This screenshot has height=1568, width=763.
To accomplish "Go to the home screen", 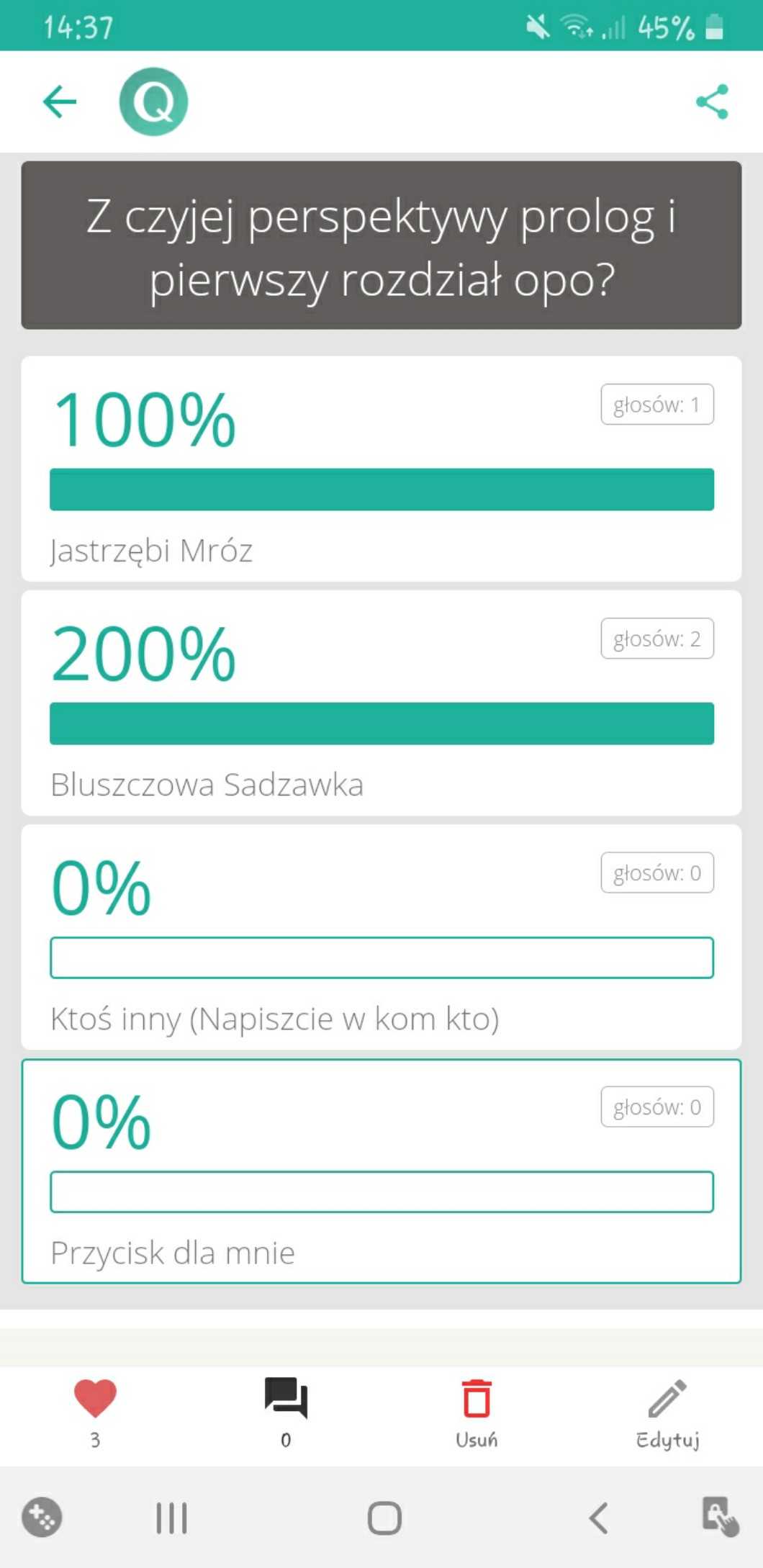I will coord(384,1518).
